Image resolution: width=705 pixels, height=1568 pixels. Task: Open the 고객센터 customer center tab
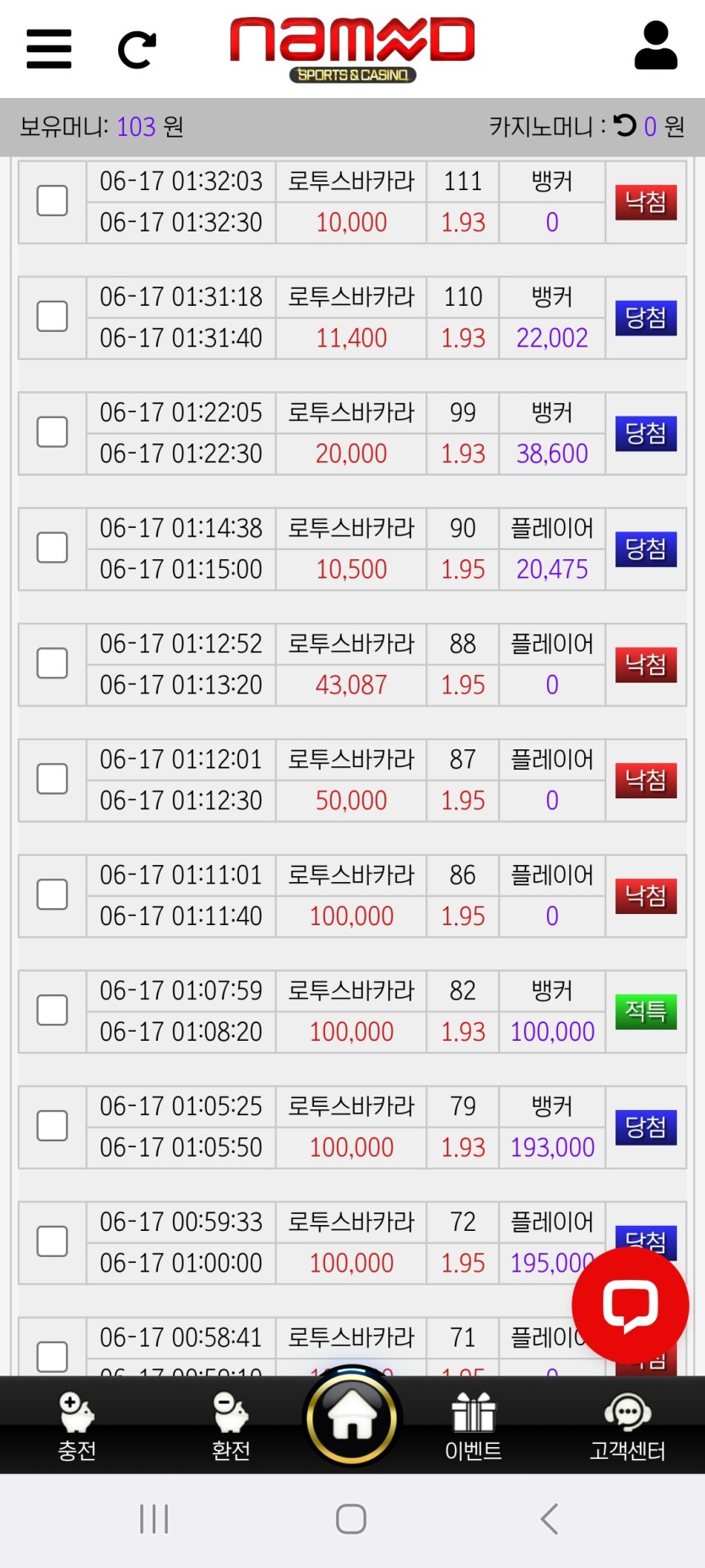click(x=627, y=1427)
